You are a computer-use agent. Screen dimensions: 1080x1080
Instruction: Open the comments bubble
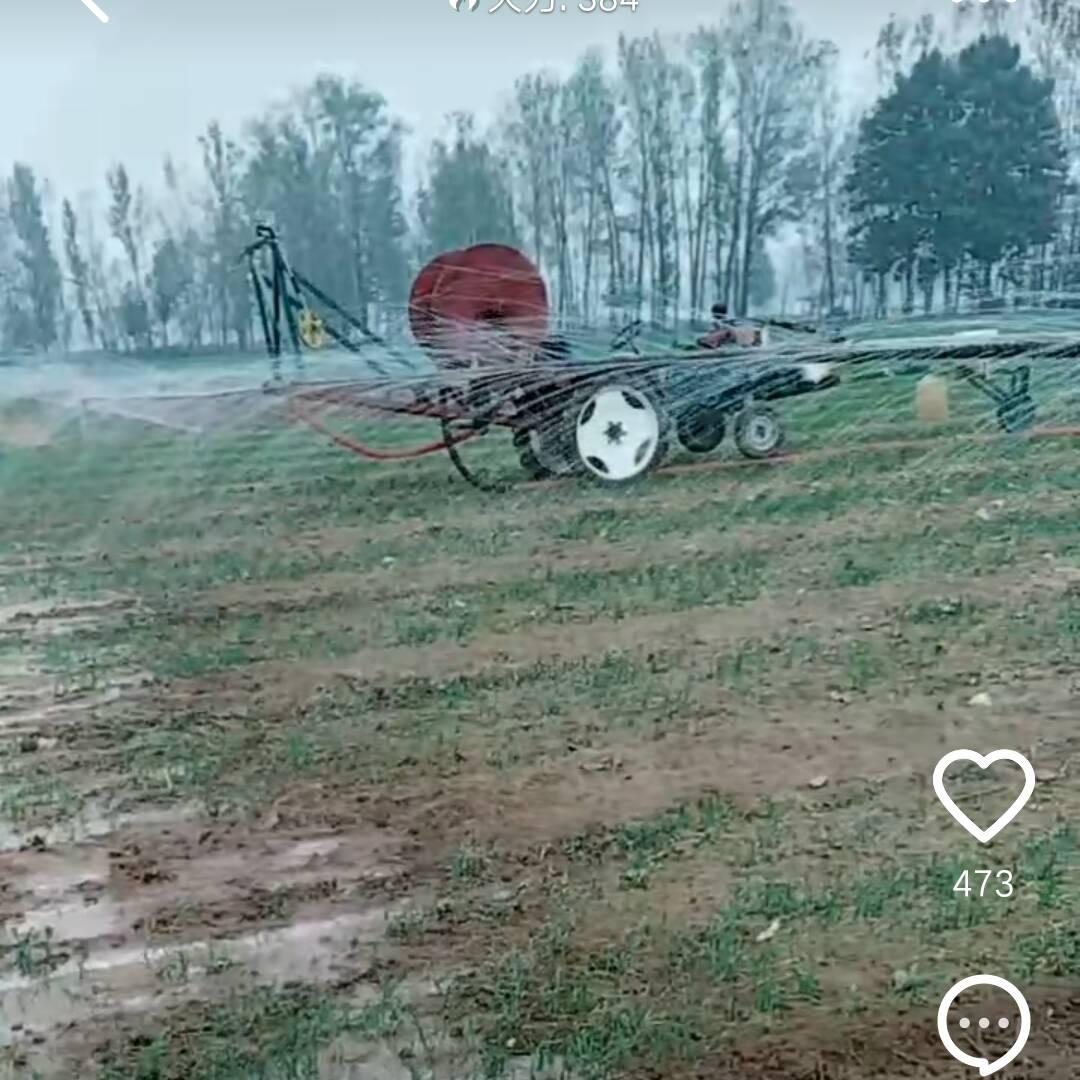984,1023
